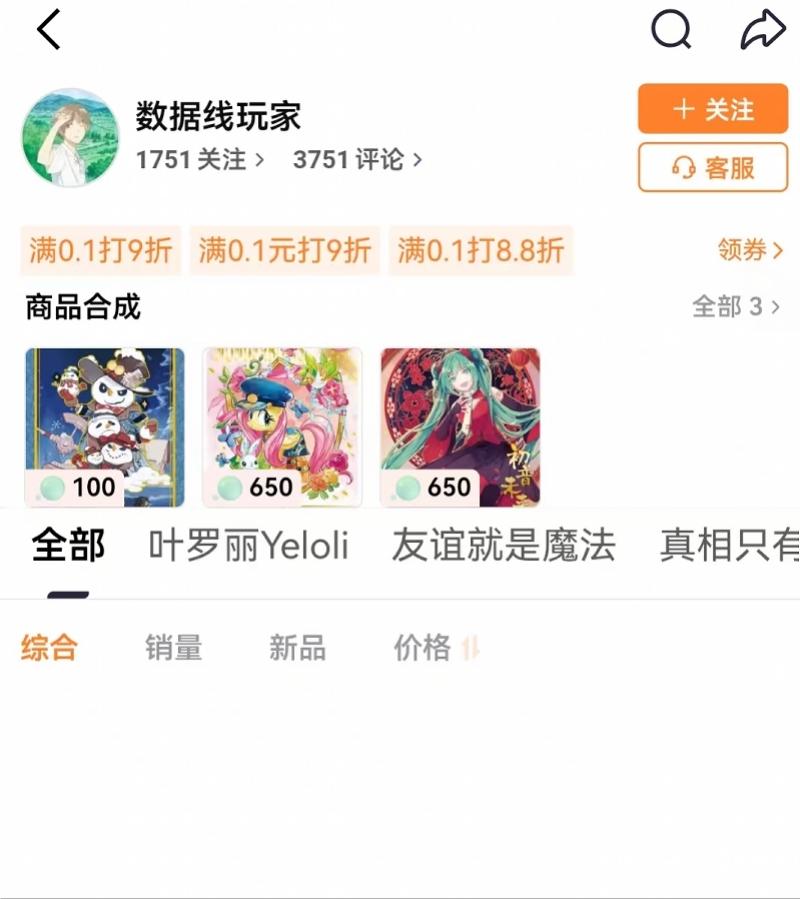Tap the 关注 follow button
The height and width of the screenshot is (899, 800).
tap(711, 109)
